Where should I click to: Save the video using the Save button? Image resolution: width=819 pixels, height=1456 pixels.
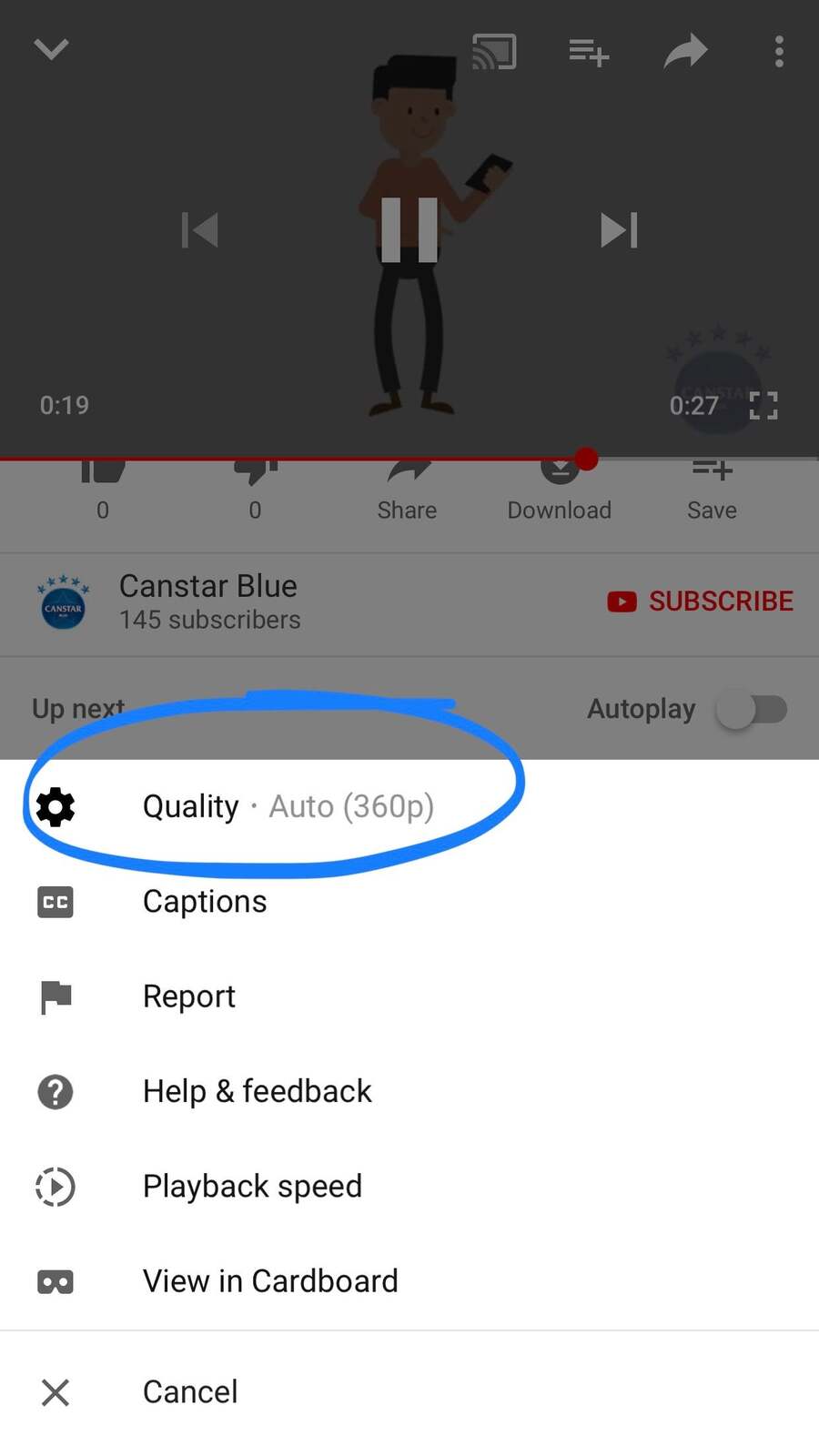coord(712,491)
